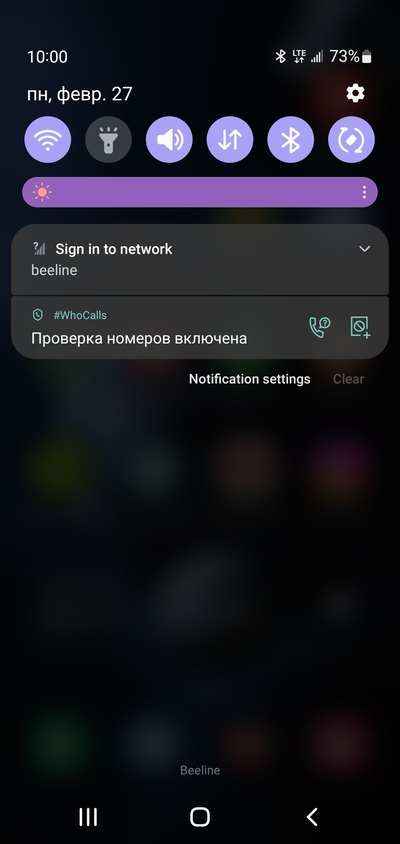
Task: Go to the home screen
Action: (200, 817)
